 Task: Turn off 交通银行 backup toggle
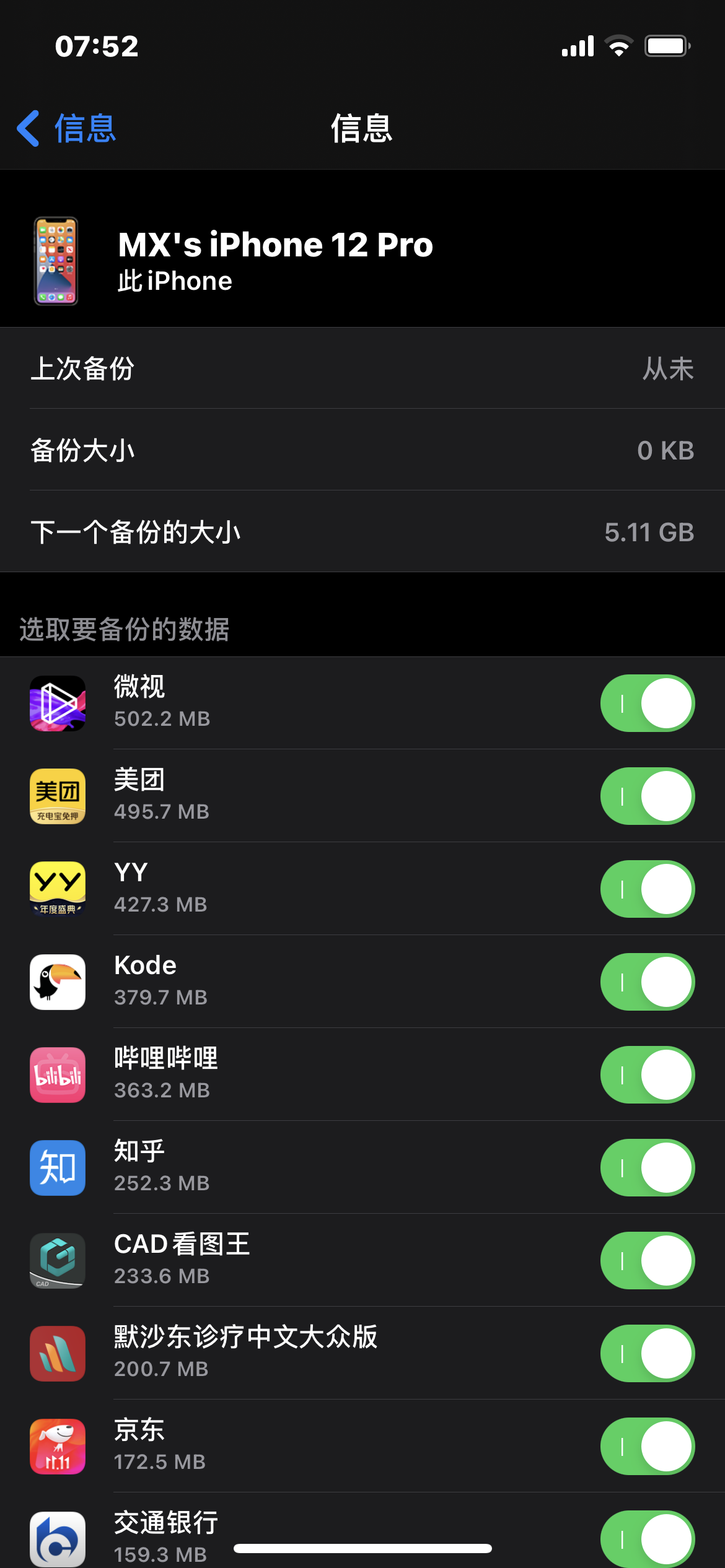pos(647,1538)
